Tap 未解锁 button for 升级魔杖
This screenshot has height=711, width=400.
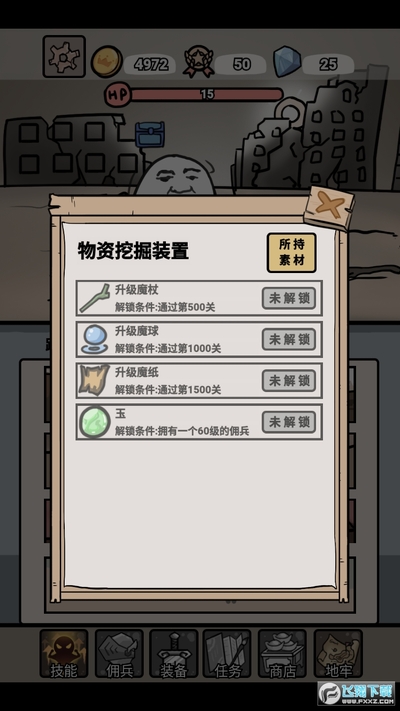coord(289,298)
